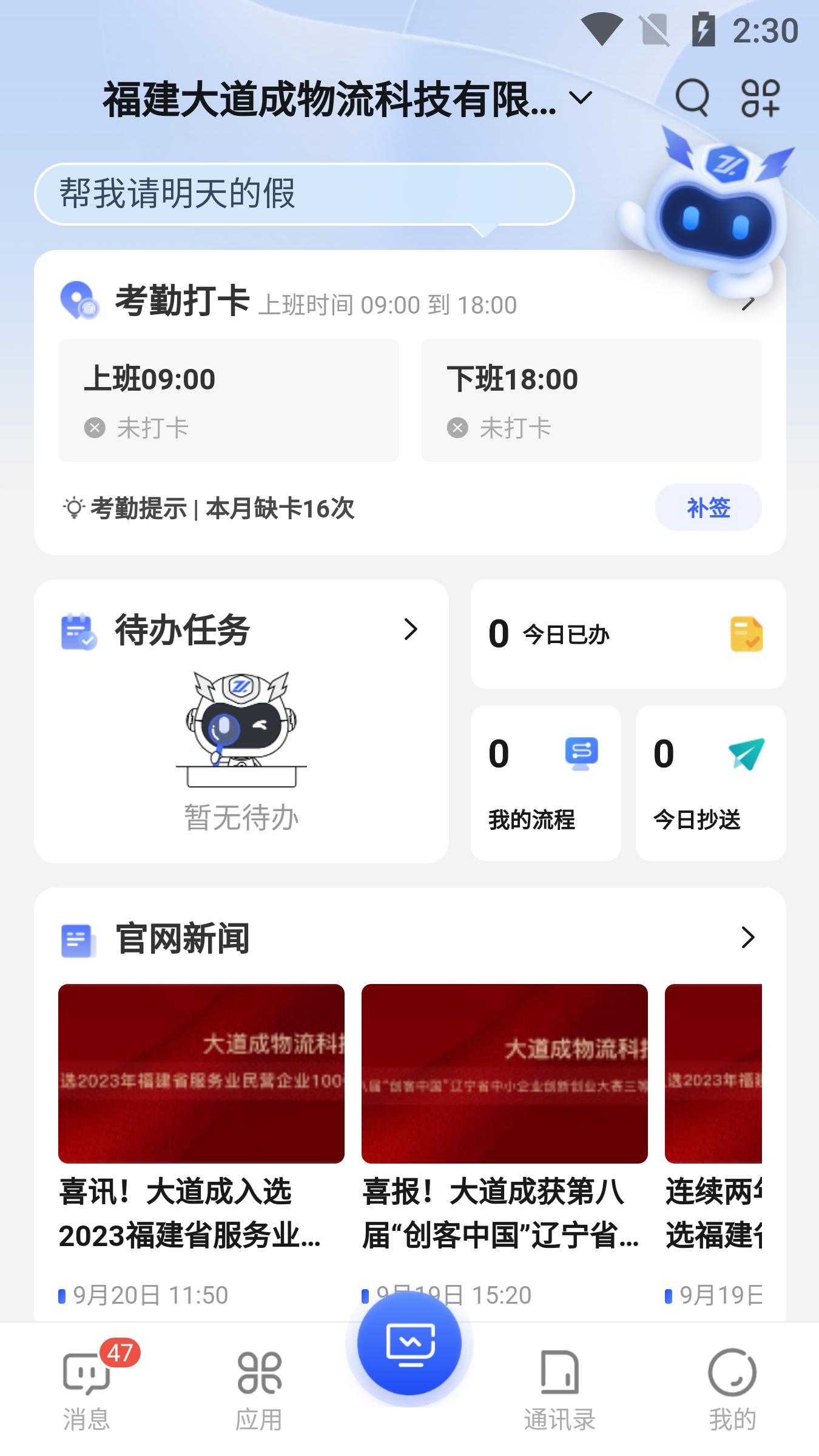Screen dimensions: 819x1456
Task: Open the 下班18:00 clock-out card
Action: [591, 400]
